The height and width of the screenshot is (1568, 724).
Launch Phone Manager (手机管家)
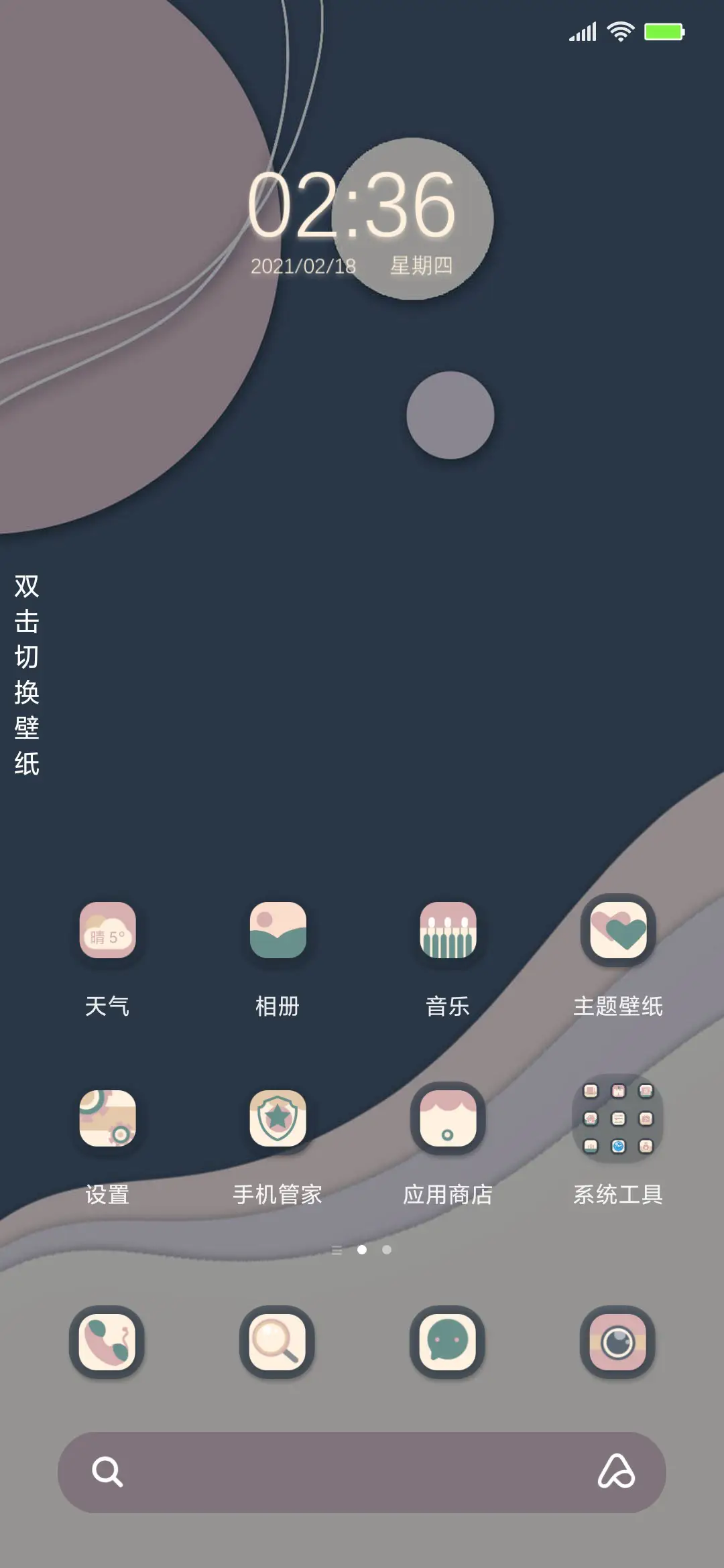pyautogui.click(x=278, y=1120)
